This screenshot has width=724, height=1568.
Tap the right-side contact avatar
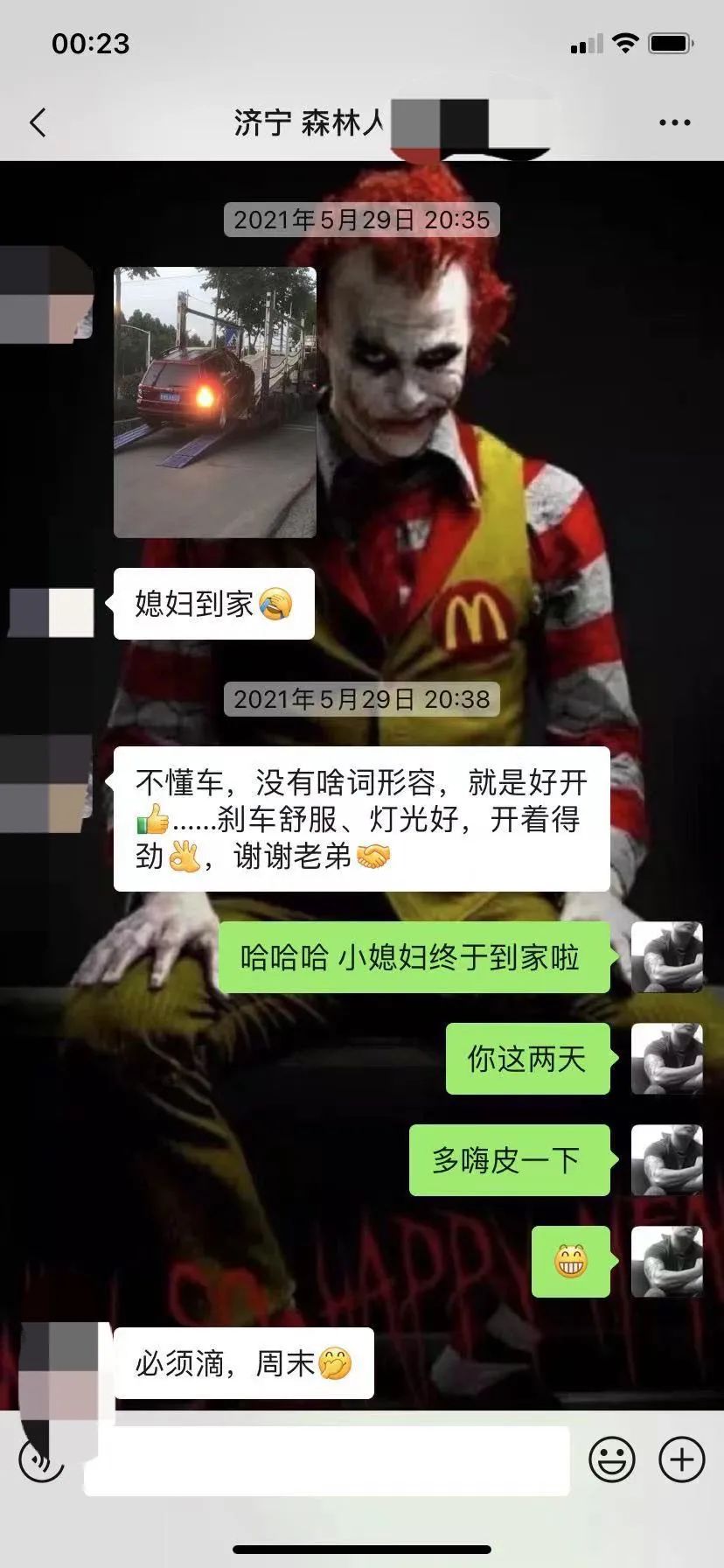click(666, 958)
